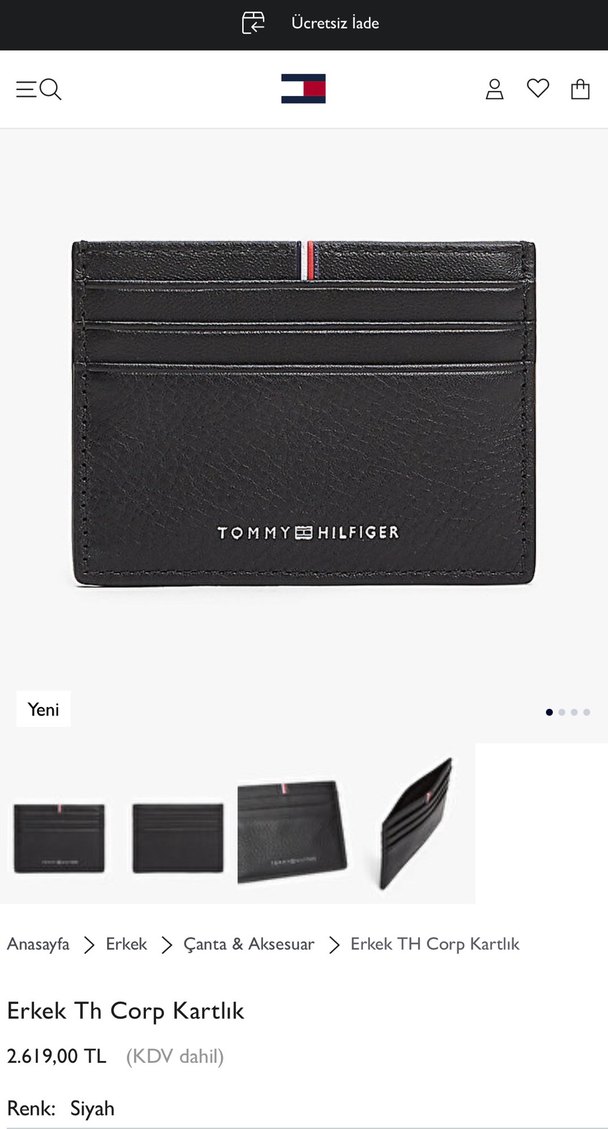This screenshot has width=608, height=1129.
Task: Go to Anasayfa in the breadcrumb
Action: pyautogui.click(x=38, y=944)
